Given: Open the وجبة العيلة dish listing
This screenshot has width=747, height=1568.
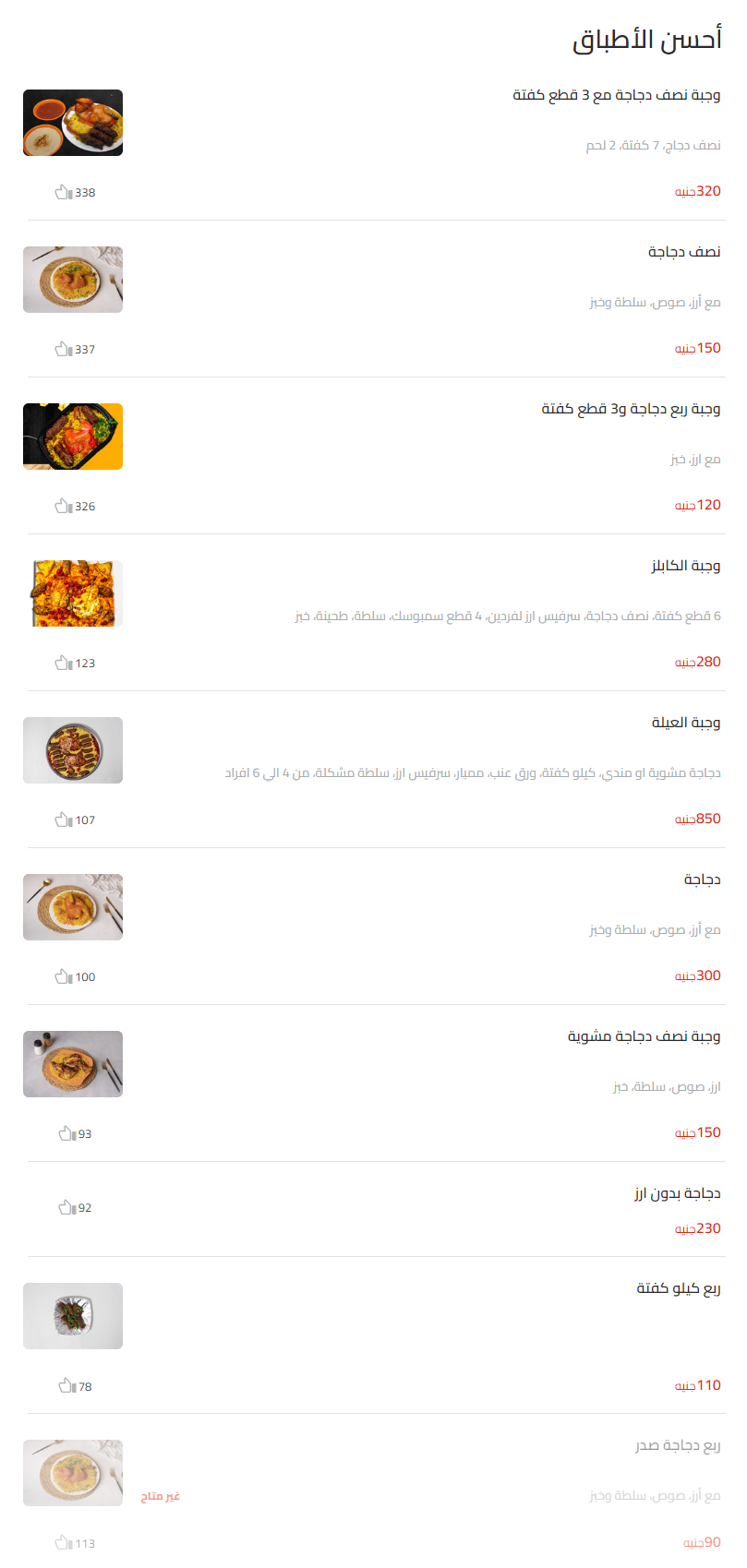Looking at the screenshot, I should click(x=687, y=720).
